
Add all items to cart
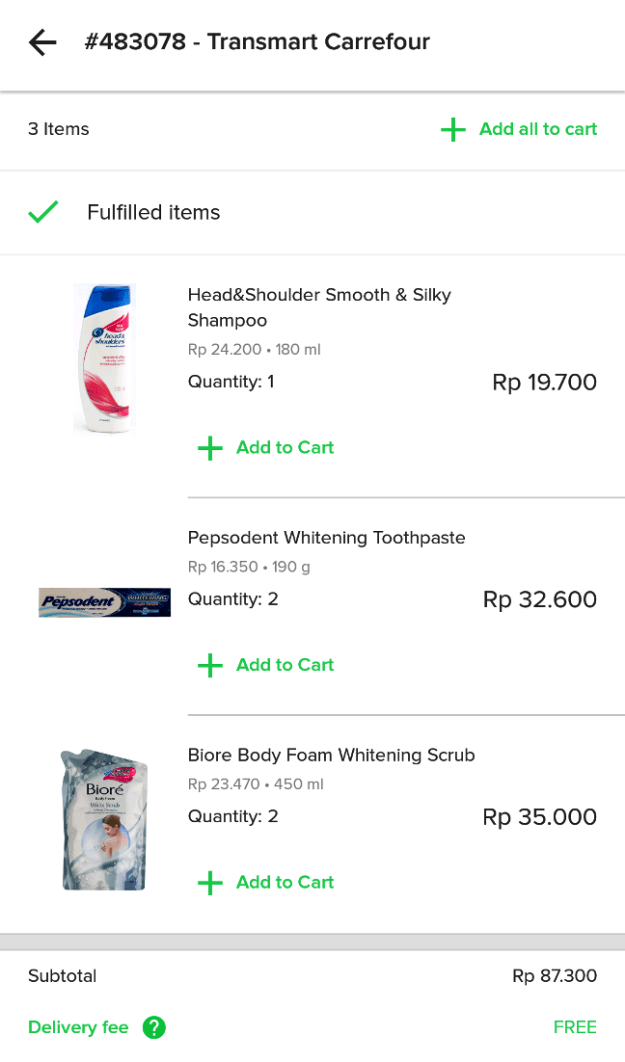pos(519,129)
